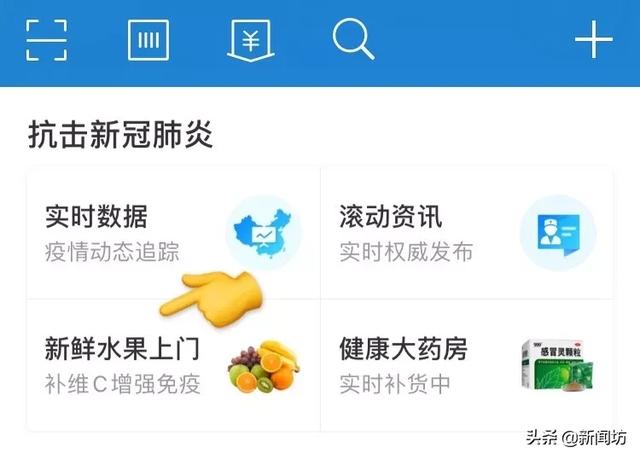Image resolution: width=640 pixels, height=459 pixels.
Task: Open the 实时数据 card
Action: (172, 232)
